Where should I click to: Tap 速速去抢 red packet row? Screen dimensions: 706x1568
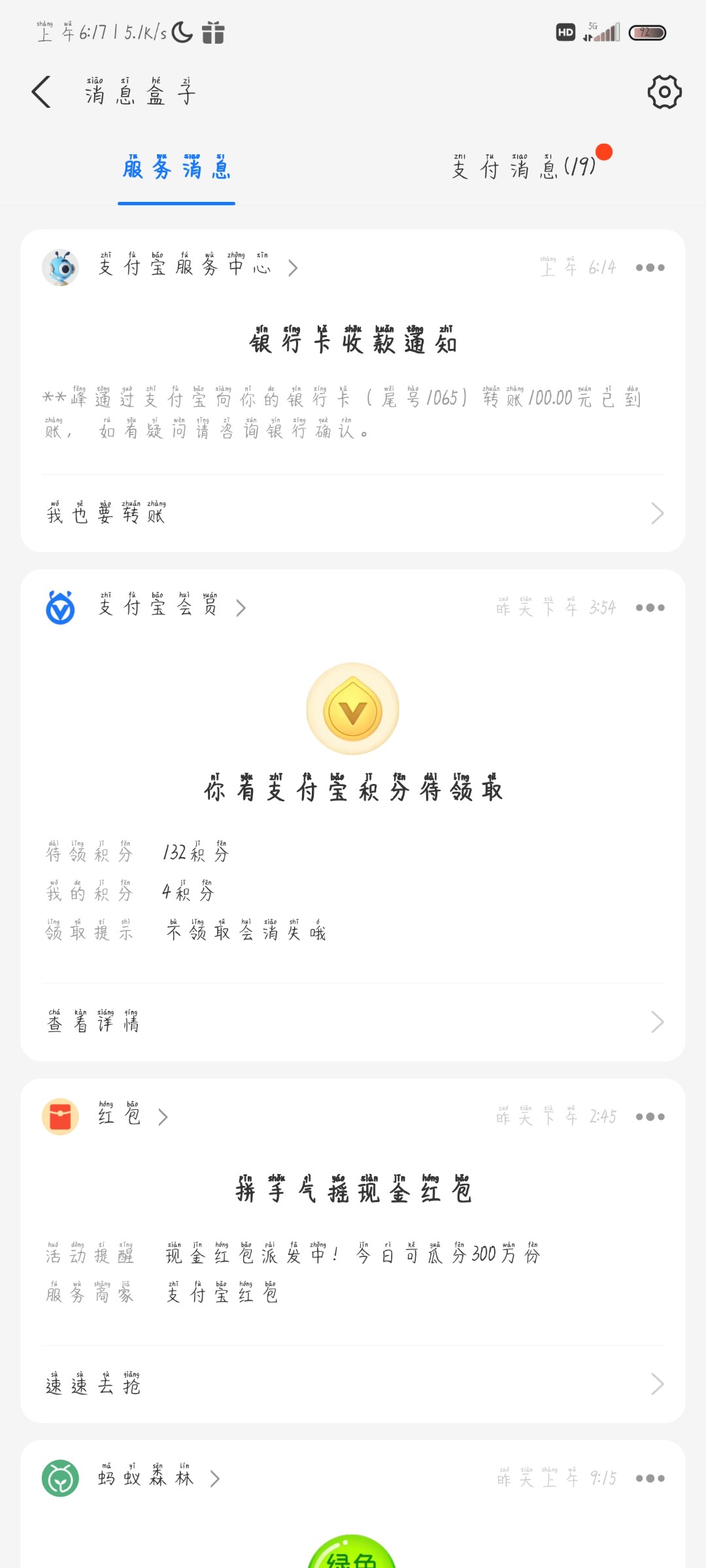click(353, 1384)
